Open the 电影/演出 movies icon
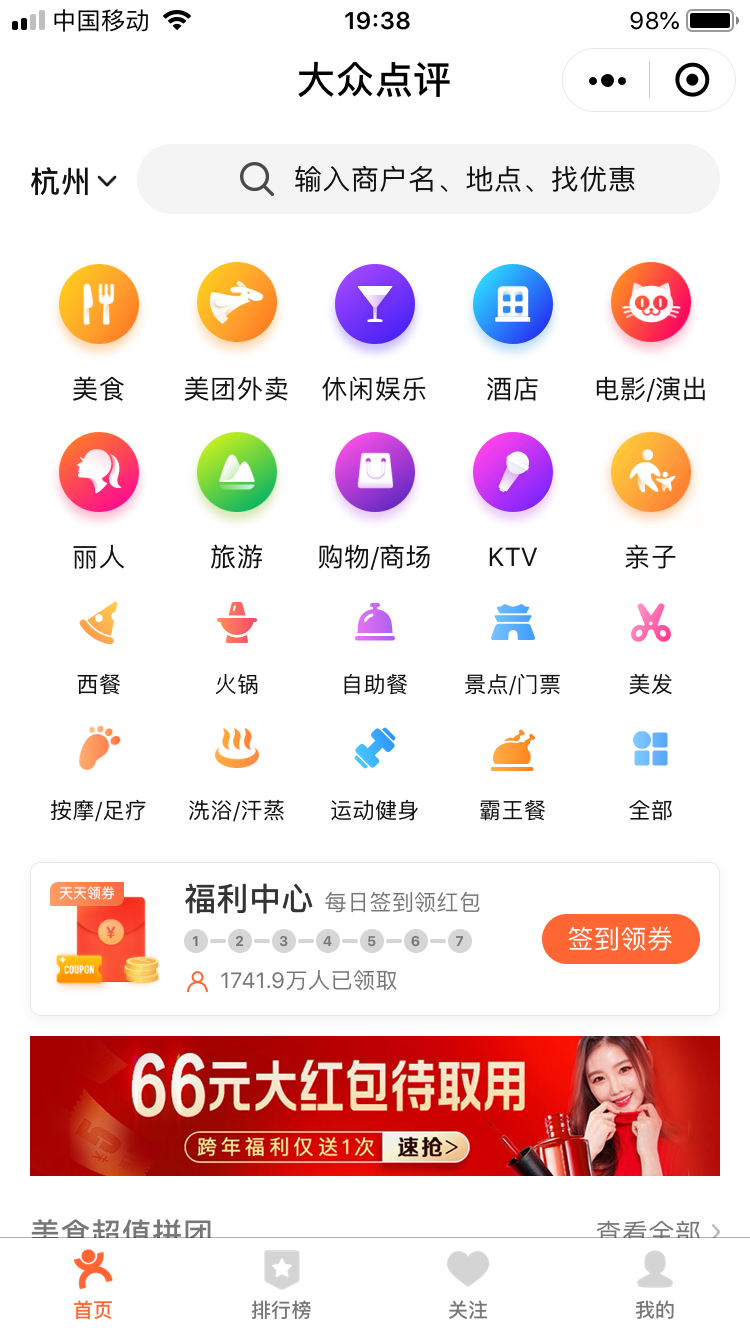The height and width of the screenshot is (1334, 750). (651, 304)
